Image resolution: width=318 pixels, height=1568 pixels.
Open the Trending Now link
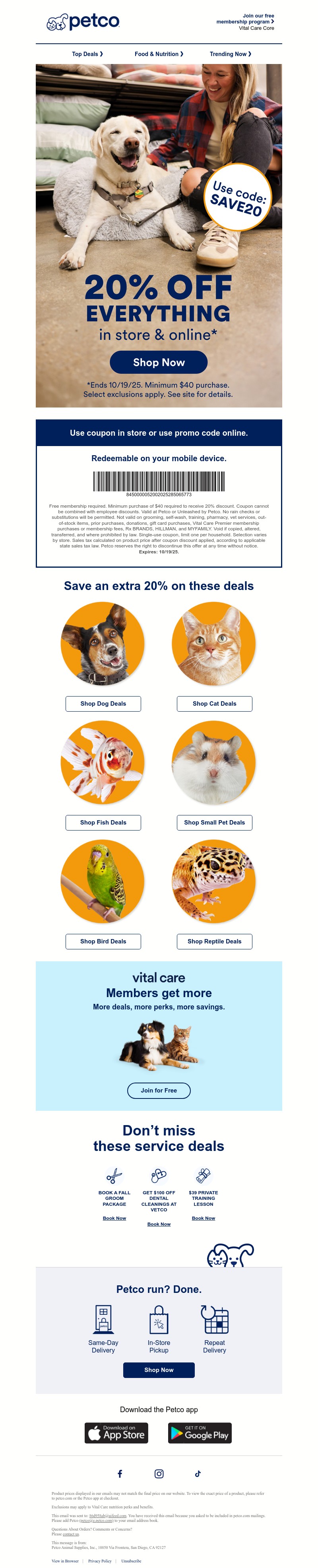click(230, 54)
